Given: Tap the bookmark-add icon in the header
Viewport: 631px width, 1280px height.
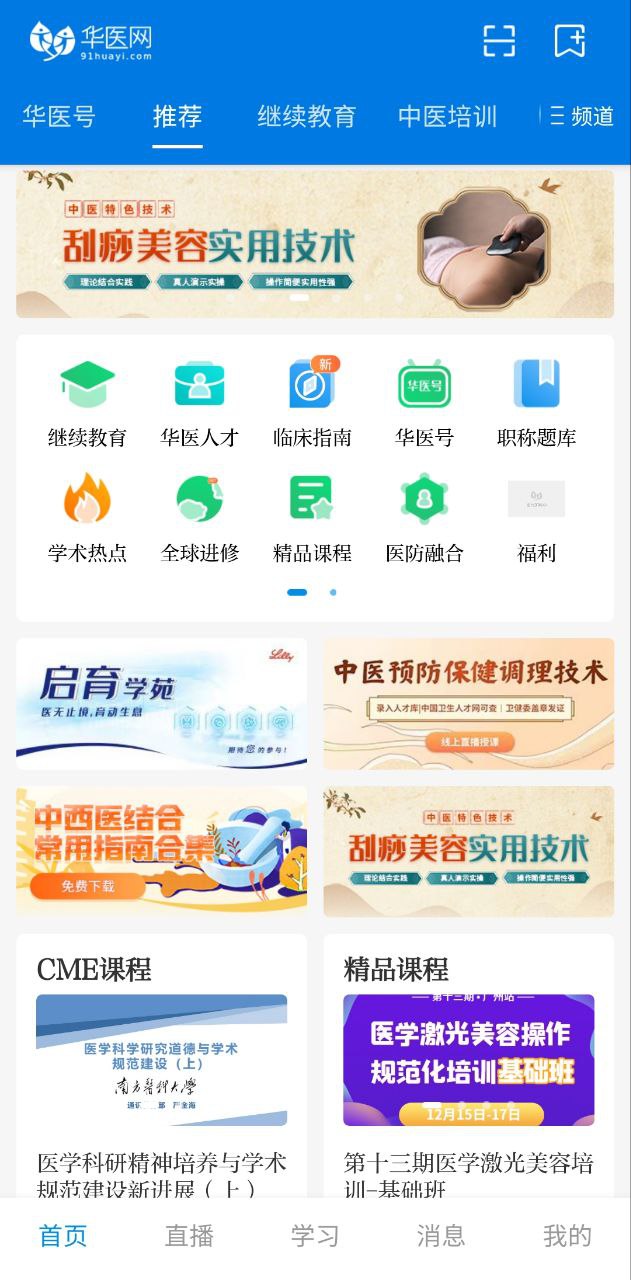Looking at the screenshot, I should [570, 41].
